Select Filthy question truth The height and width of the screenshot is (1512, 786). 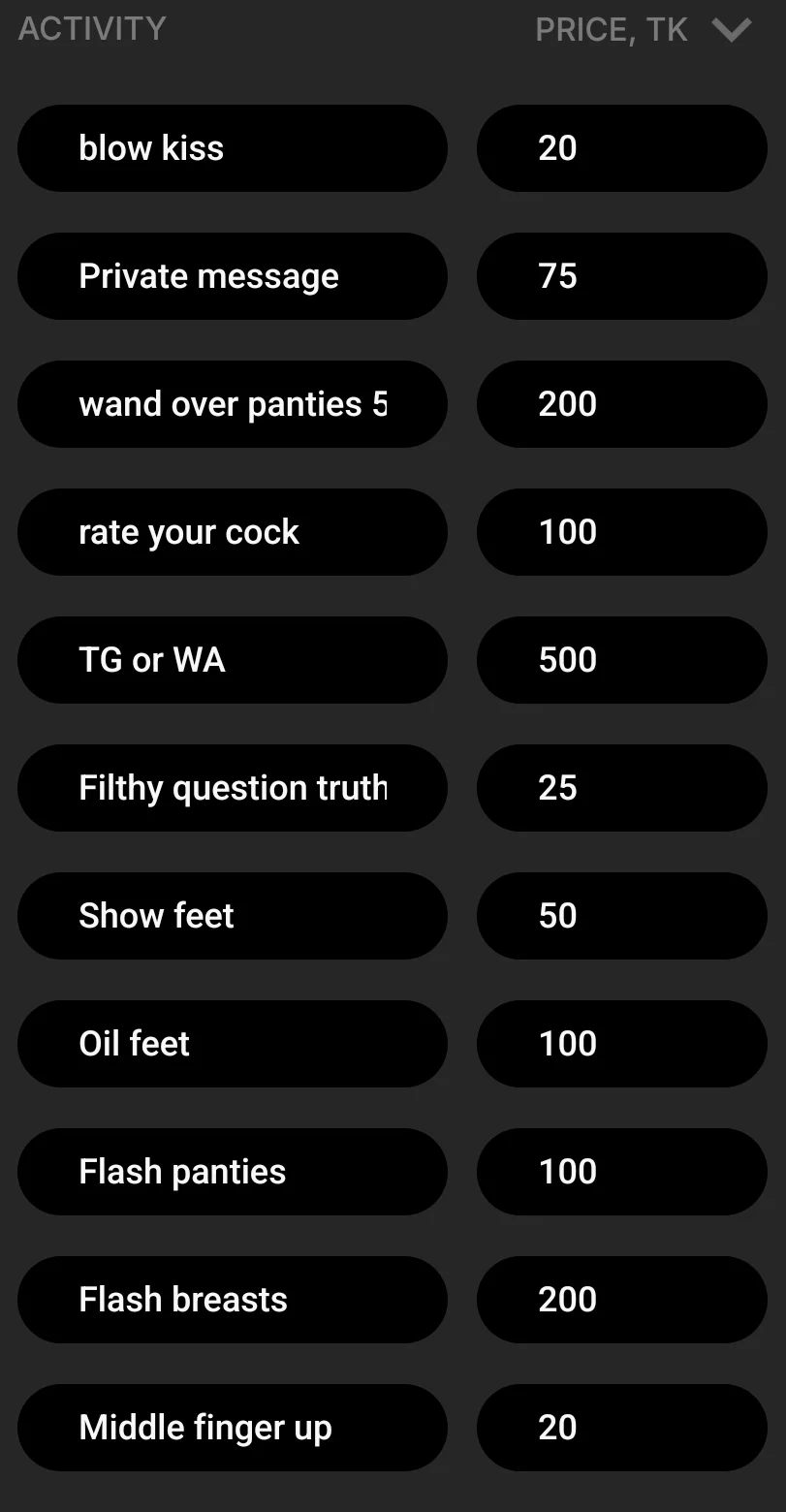point(233,788)
